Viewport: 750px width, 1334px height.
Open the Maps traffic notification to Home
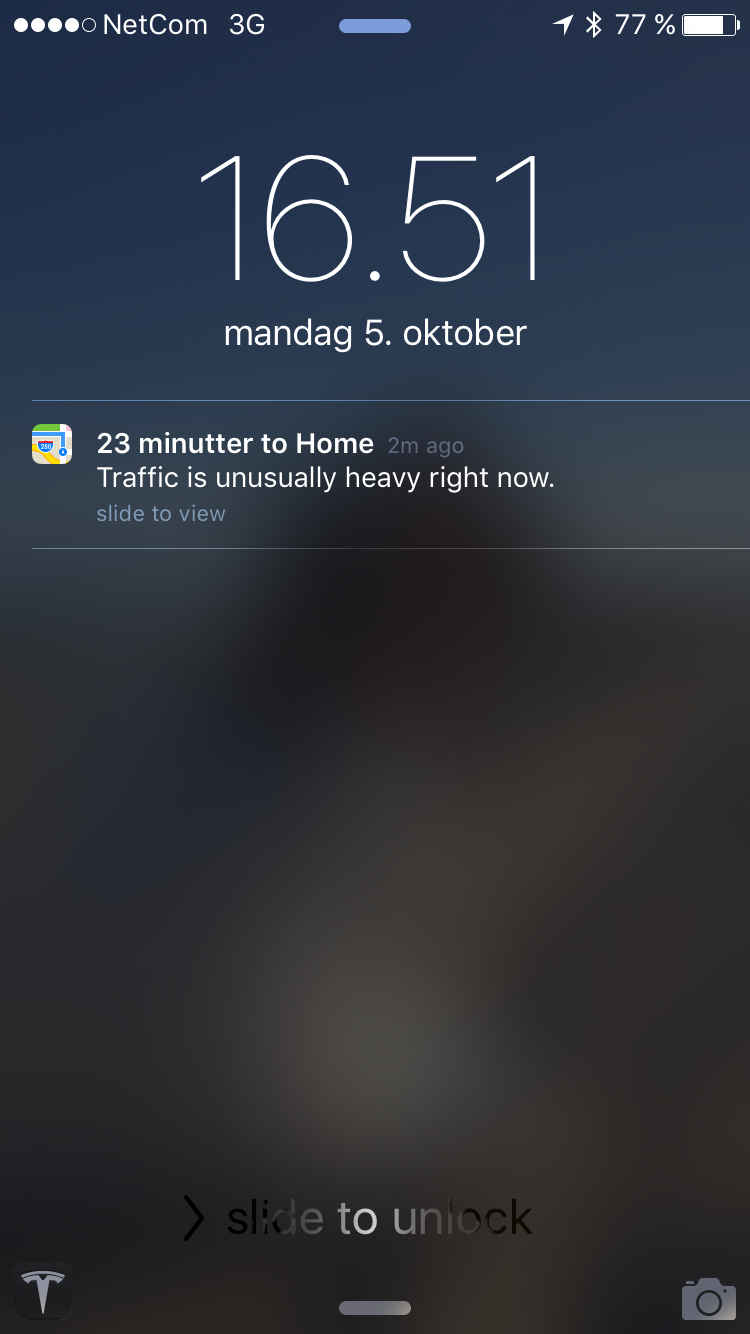coord(325,476)
